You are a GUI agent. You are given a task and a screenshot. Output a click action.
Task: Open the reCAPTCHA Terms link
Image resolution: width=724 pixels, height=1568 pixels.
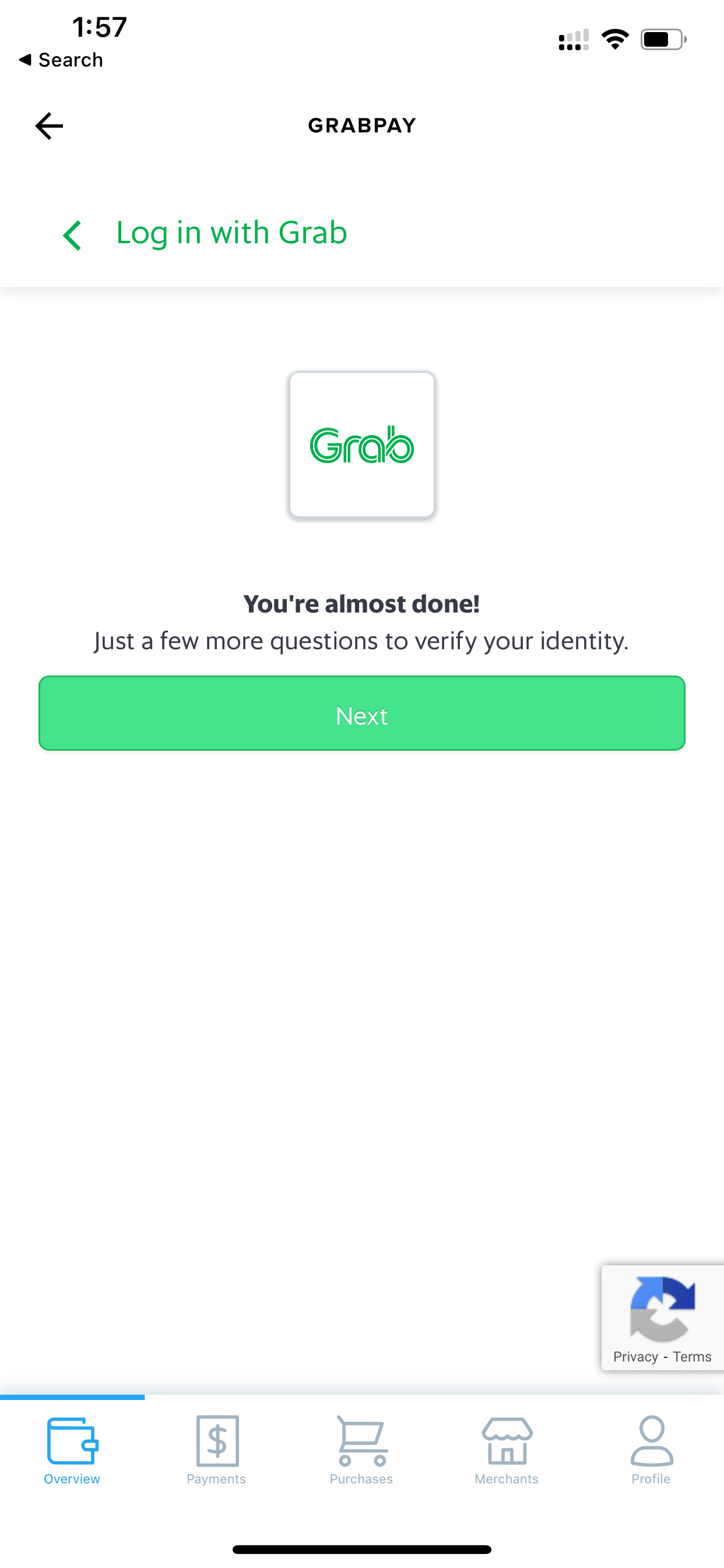point(692,1357)
